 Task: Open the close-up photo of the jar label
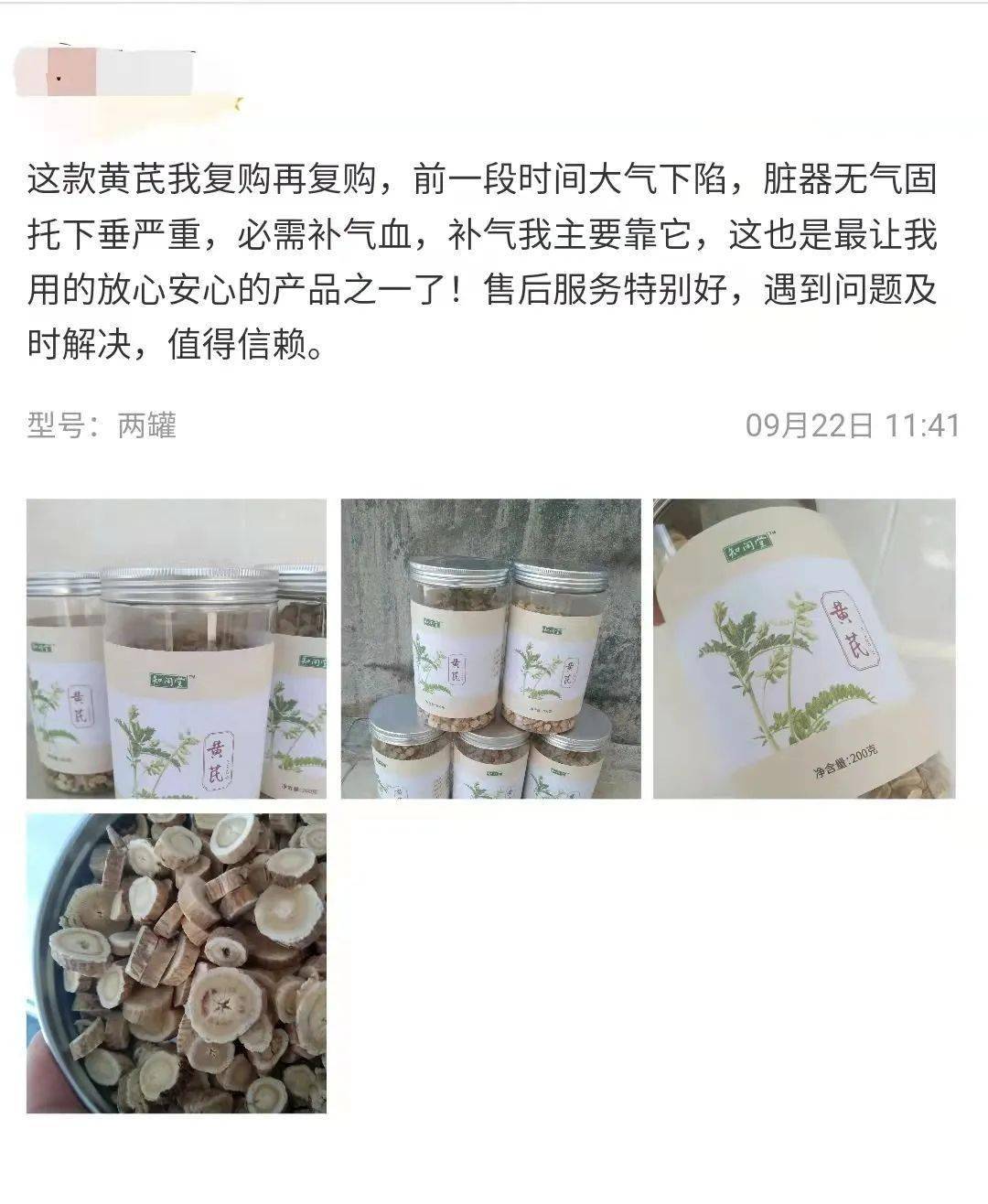803,648
